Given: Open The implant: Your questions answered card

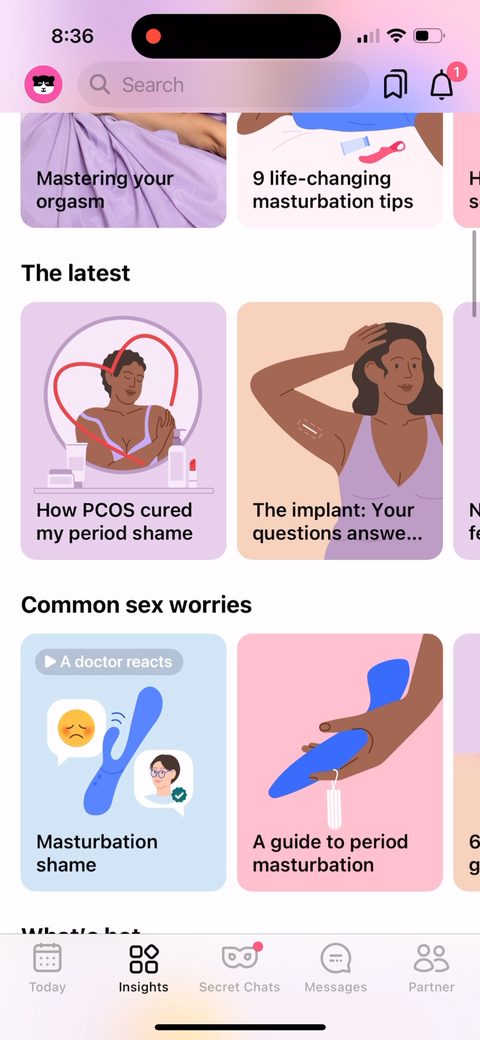Looking at the screenshot, I should click(x=339, y=431).
